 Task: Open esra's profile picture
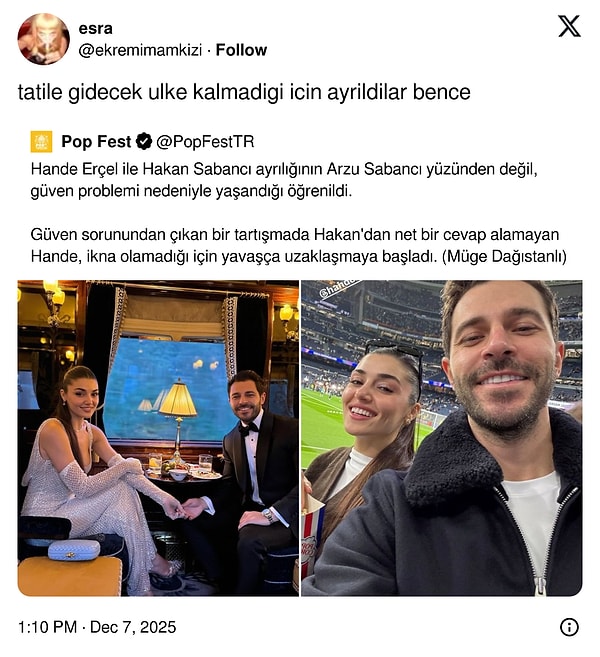click(x=43, y=40)
